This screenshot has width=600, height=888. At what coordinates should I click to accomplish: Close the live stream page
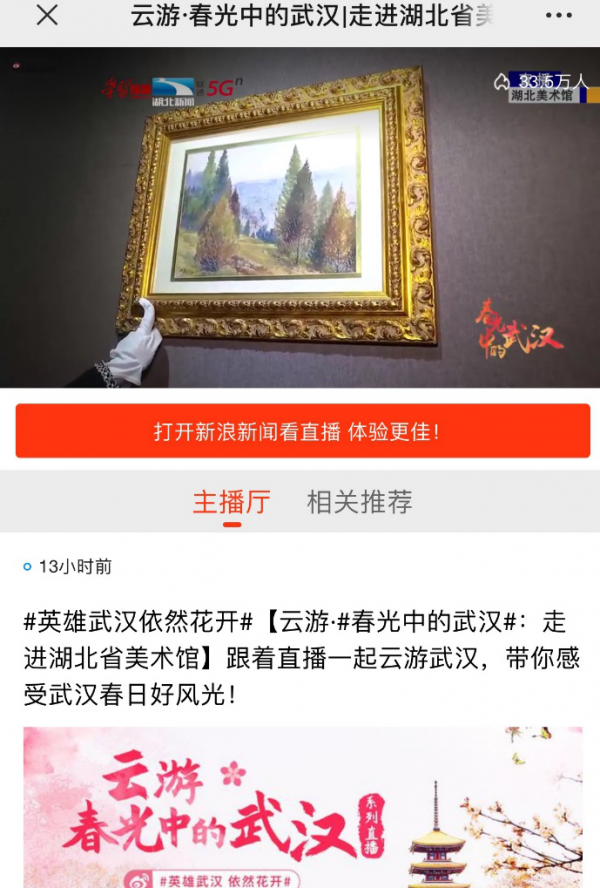coord(47,17)
